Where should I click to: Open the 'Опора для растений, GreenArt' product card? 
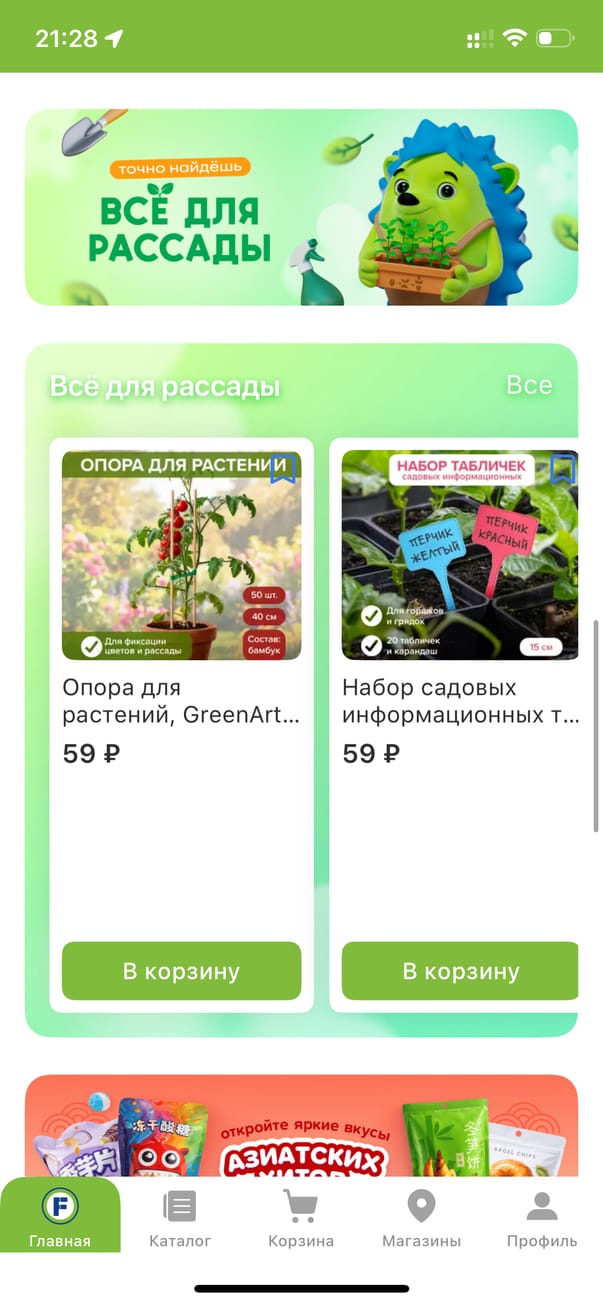coord(181,700)
